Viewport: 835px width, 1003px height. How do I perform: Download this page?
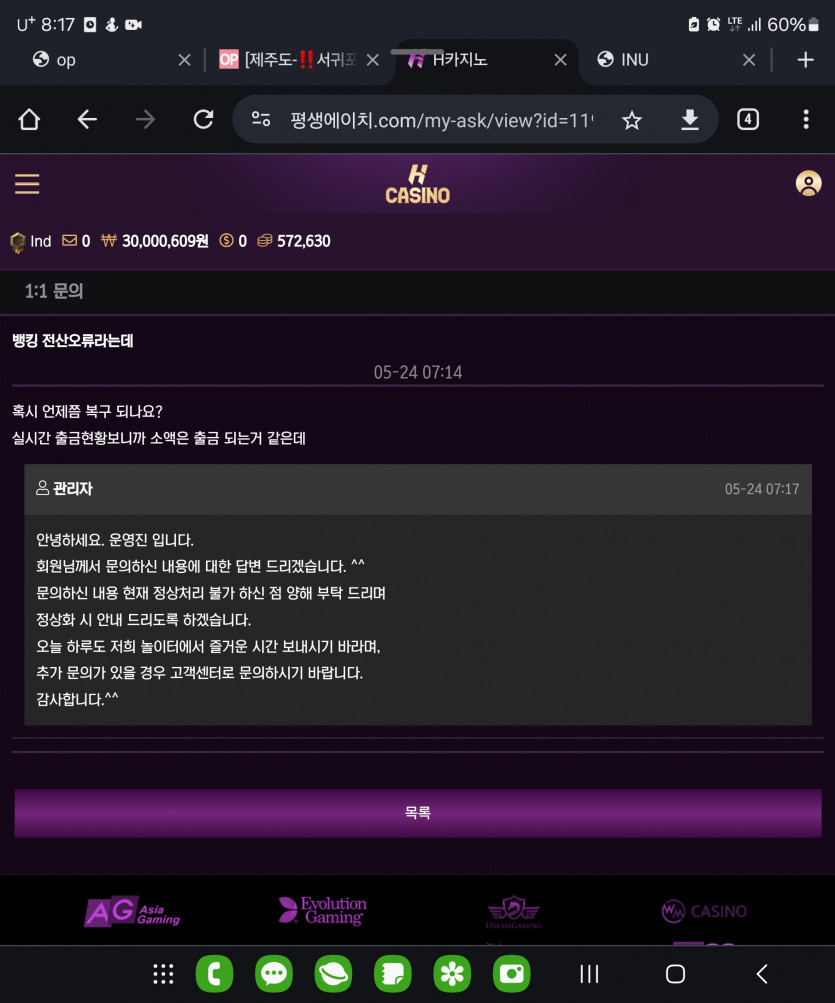click(689, 120)
